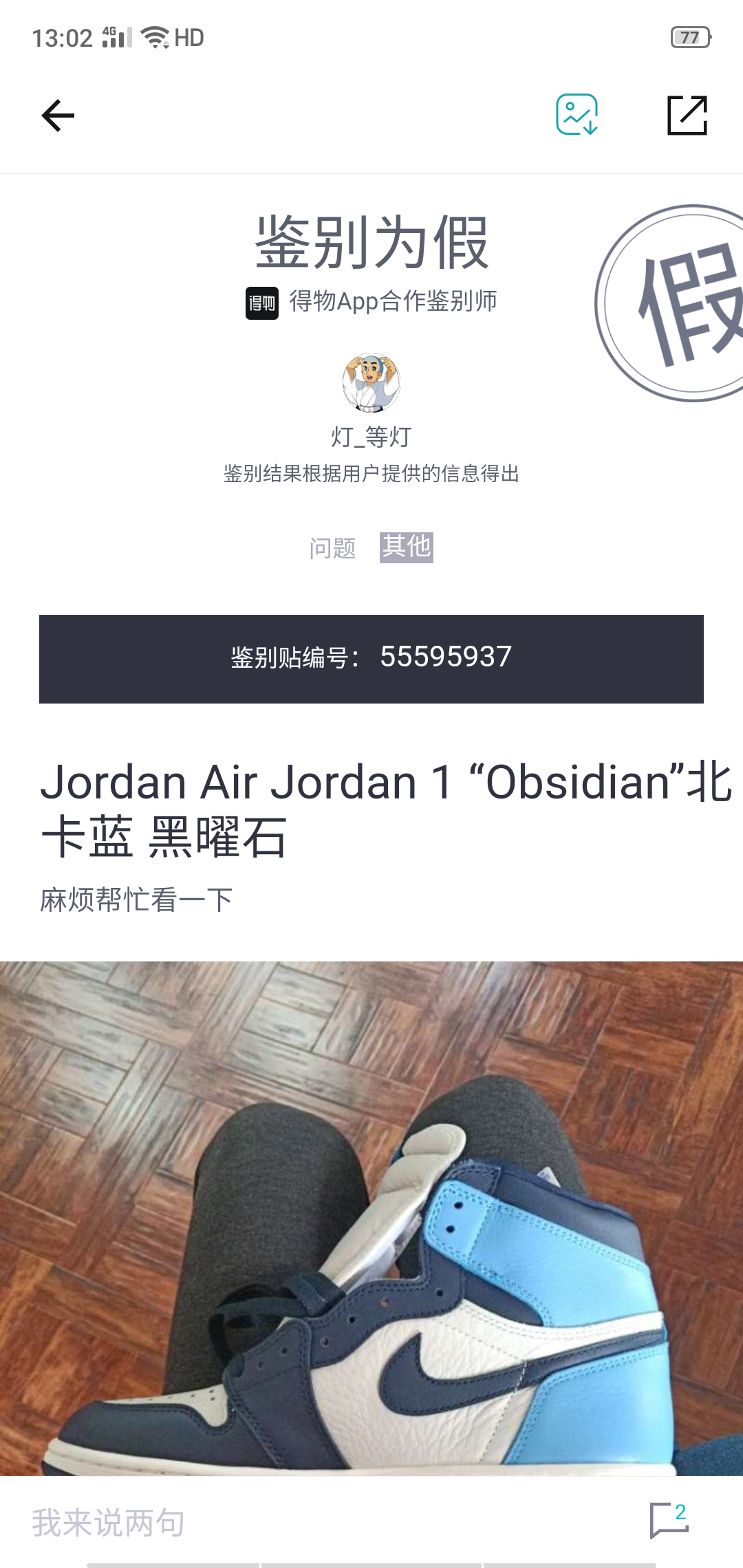Viewport: 743px width, 1568px height.
Task: Open appraiser 灯_等灯's avatar
Action: coord(371,382)
